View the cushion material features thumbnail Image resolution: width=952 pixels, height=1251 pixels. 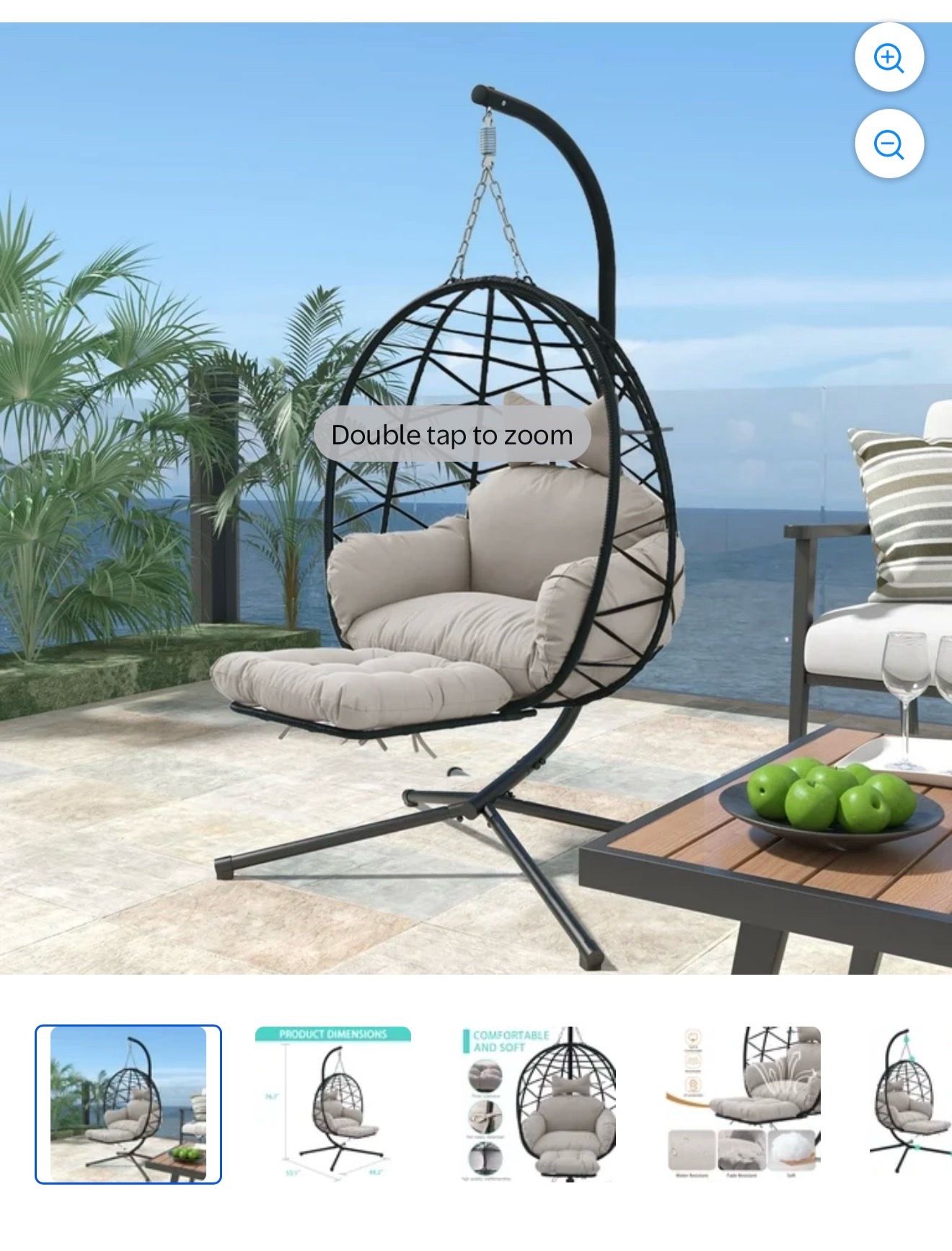(x=742, y=1105)
